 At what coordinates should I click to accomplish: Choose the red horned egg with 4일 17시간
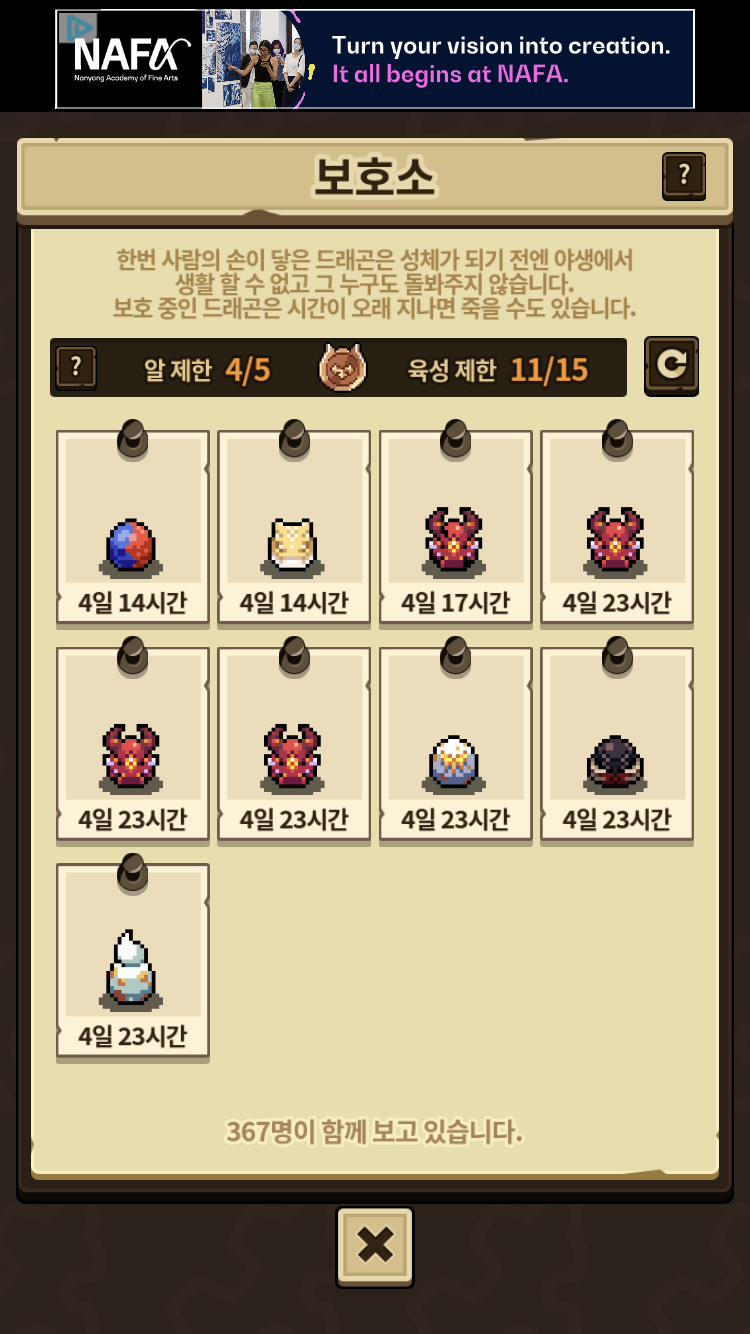tap(455, 528)
